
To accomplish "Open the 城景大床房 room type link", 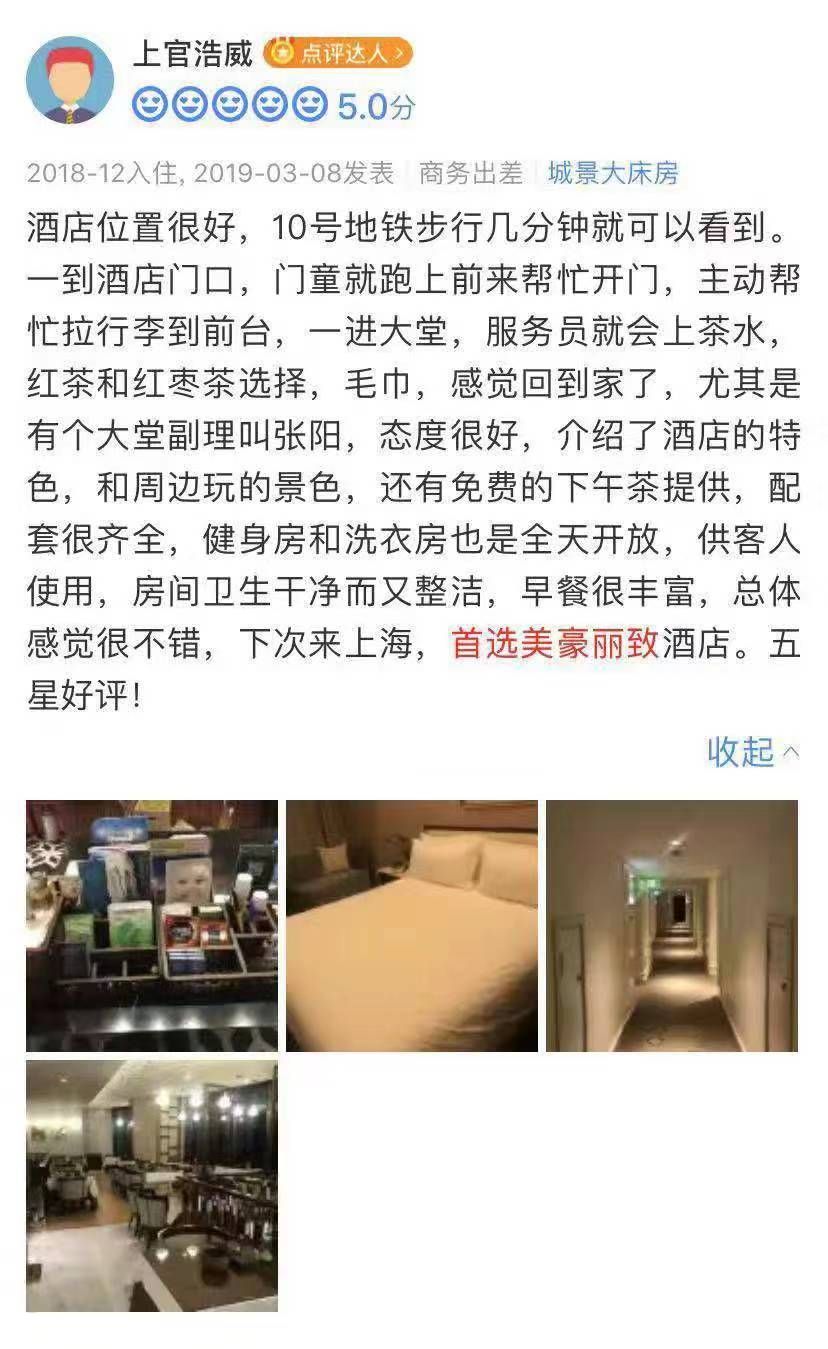I will point(613,173).
